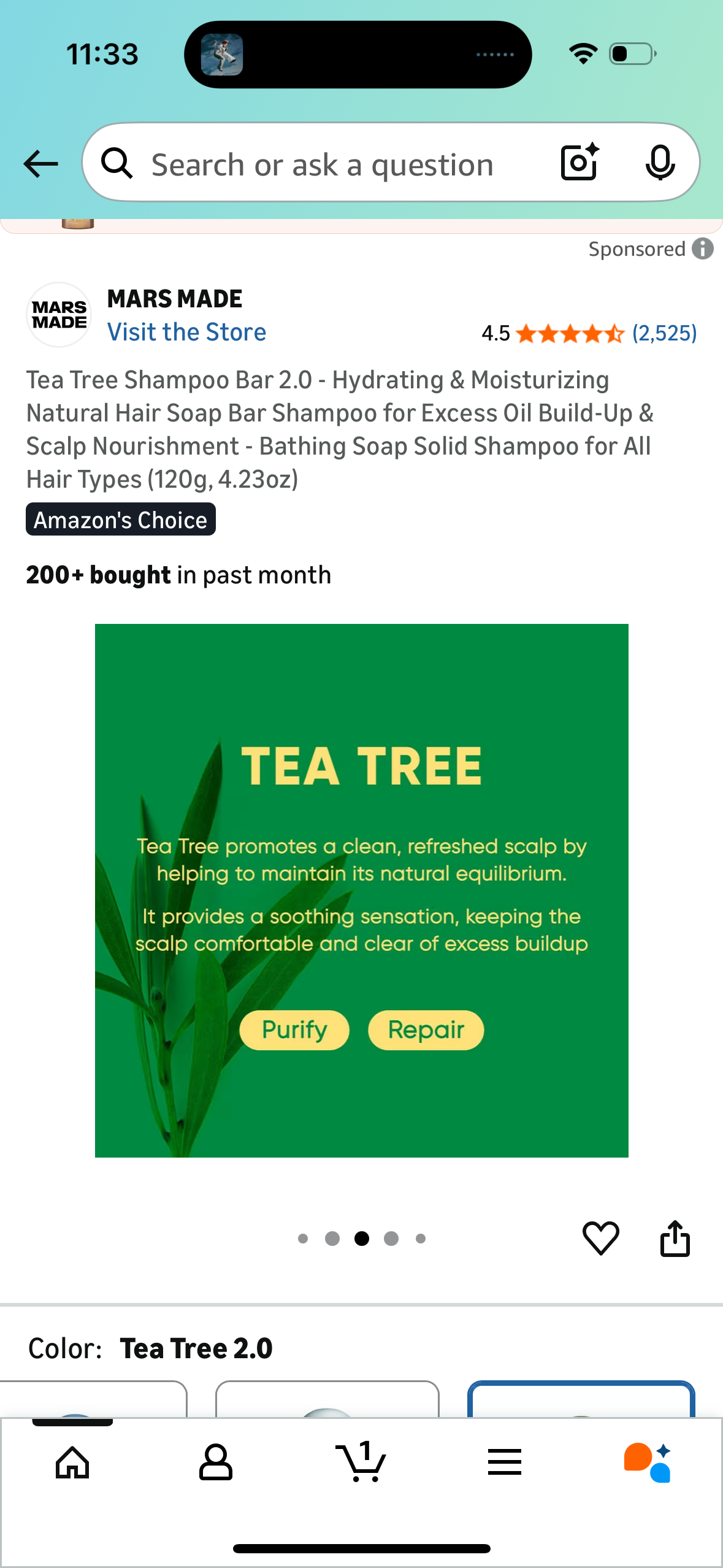Select the currently active carousel dot
Image resolution: width=723 pixels, height=1568 pixels.
click(x=362, y=1238)
